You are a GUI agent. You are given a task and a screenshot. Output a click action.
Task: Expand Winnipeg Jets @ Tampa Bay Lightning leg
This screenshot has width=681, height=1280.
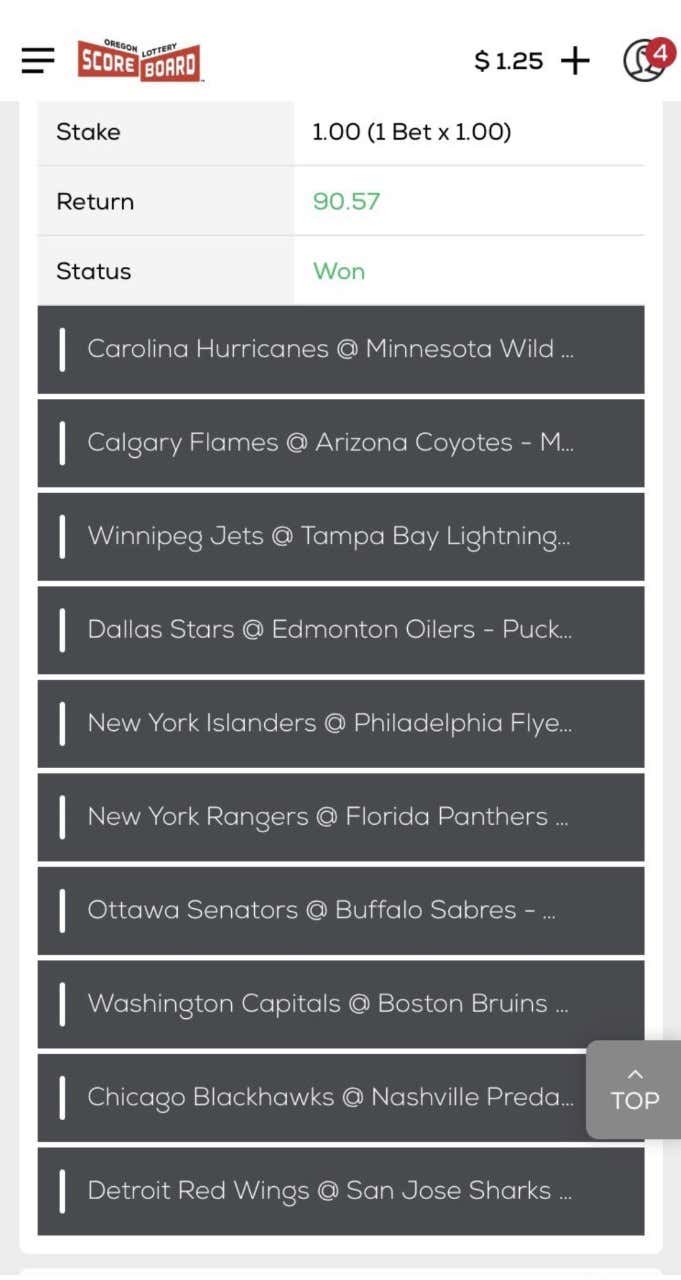[341, 537]
